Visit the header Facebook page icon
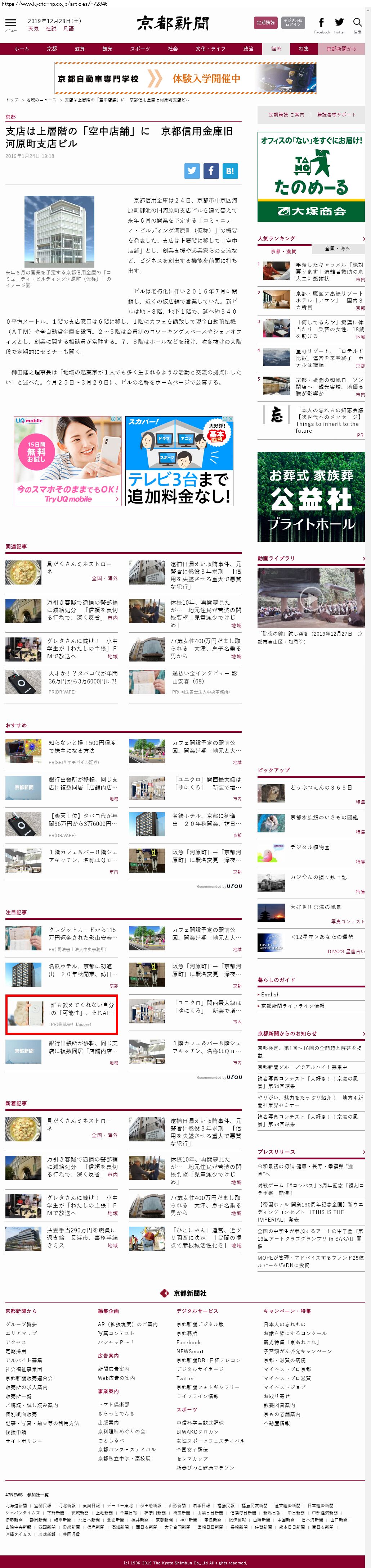The image size is (371, 1568). click(322, 23)
